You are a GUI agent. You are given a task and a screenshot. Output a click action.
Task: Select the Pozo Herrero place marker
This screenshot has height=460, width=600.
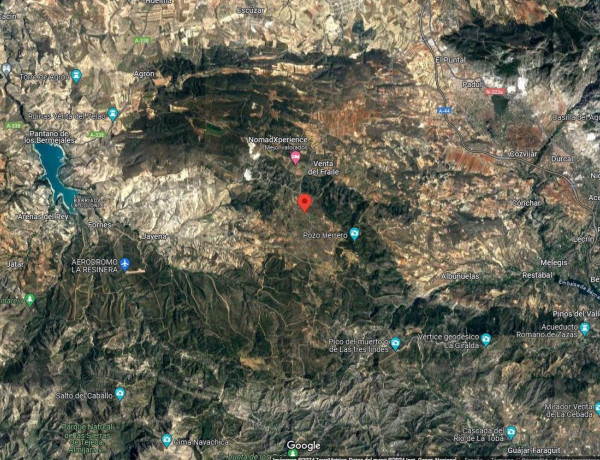point(354,234)
